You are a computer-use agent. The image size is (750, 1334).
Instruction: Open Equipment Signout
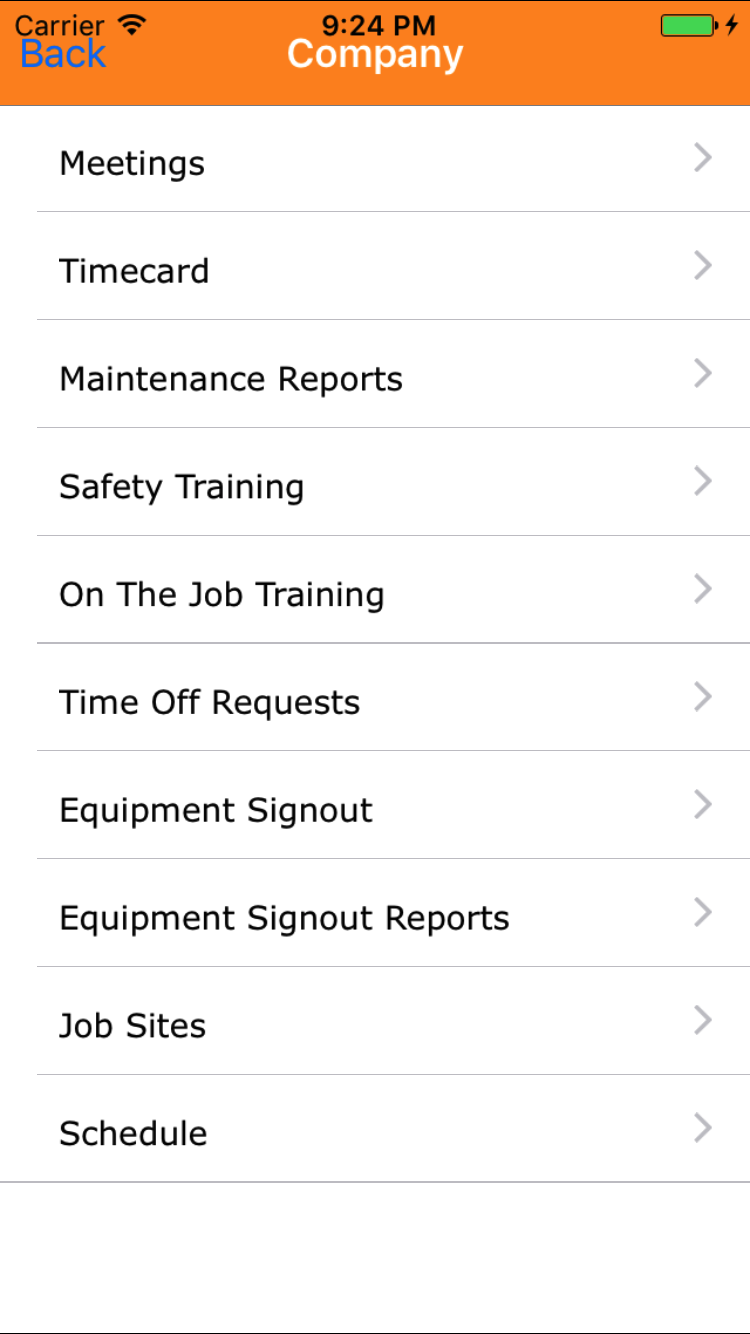point(375,810)
